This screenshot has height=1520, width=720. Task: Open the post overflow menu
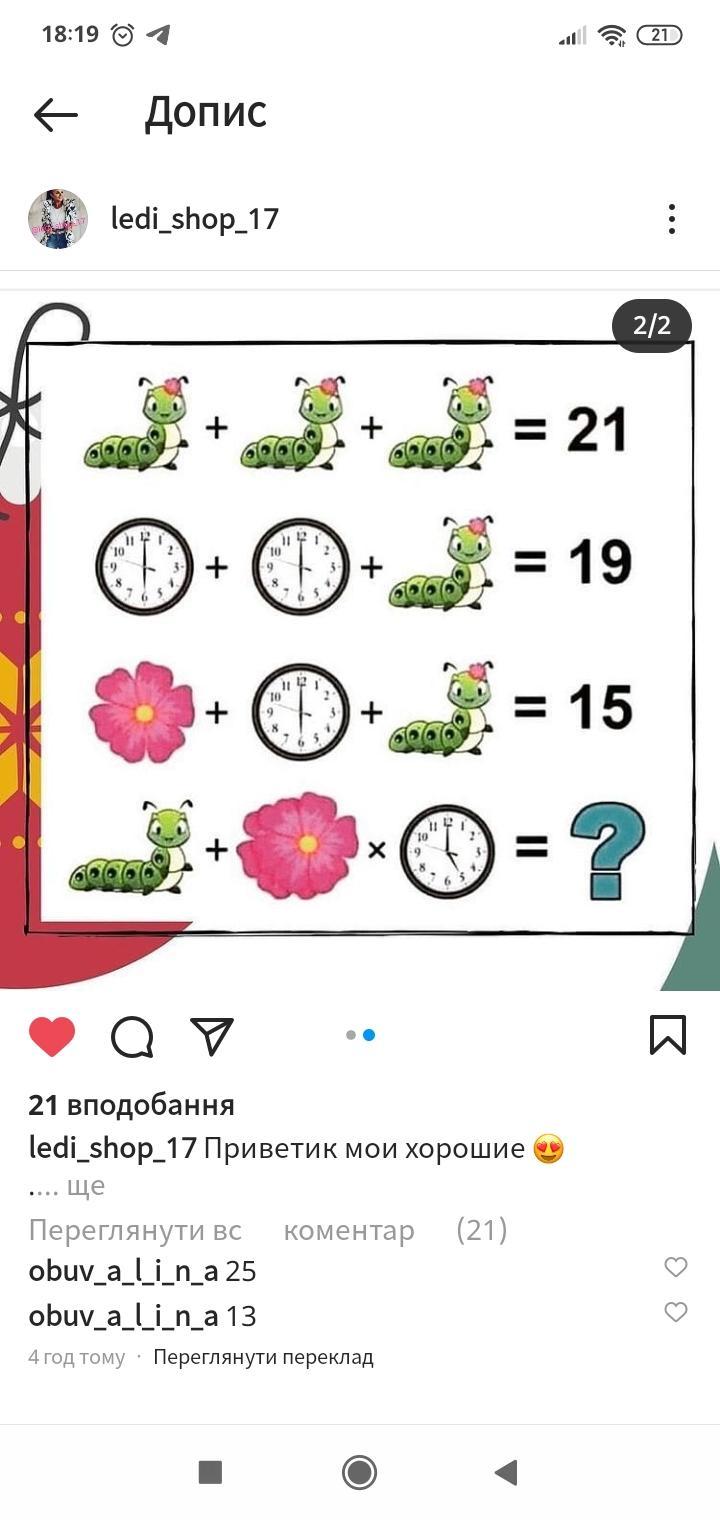tap(671, 219)
